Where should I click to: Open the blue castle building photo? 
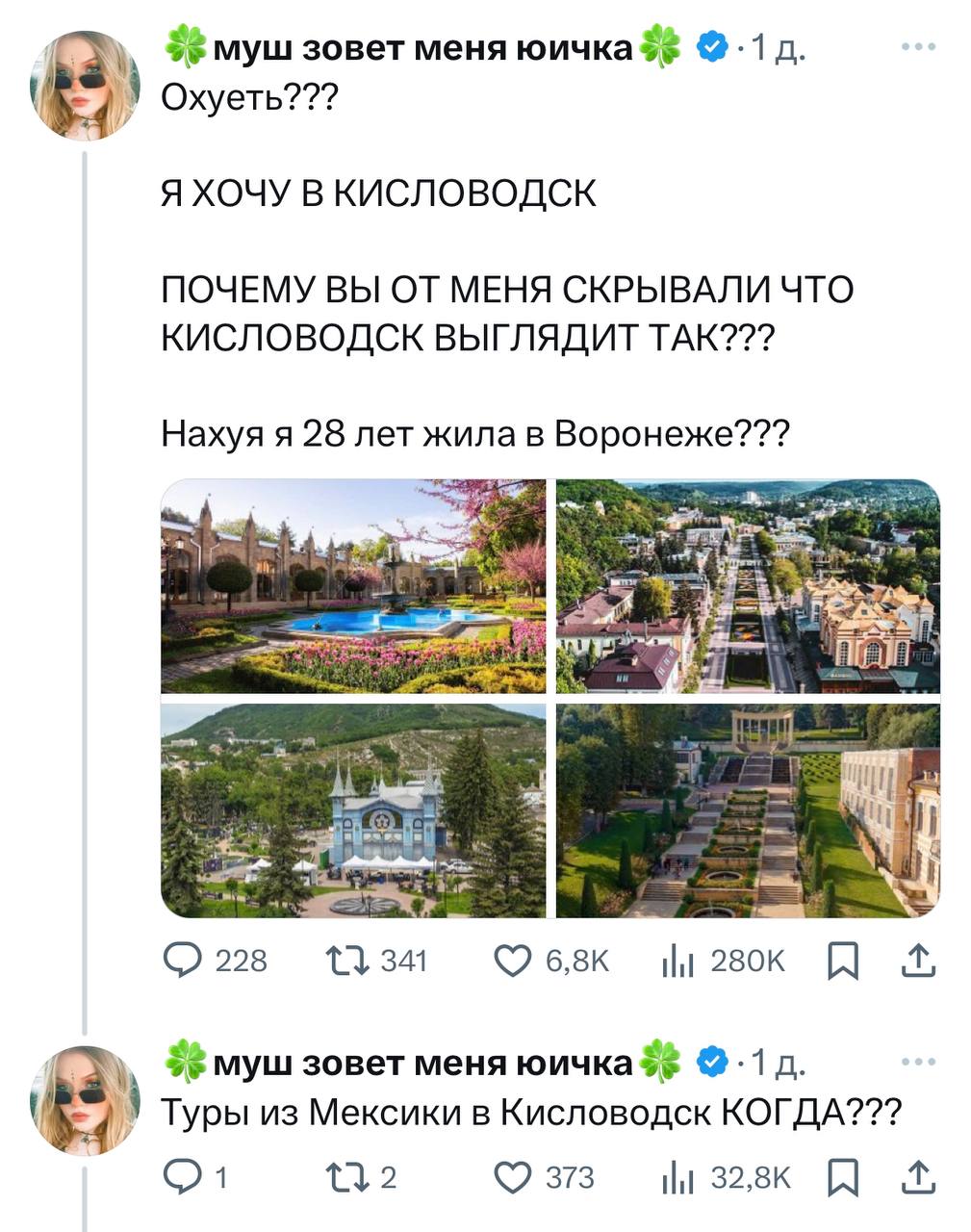point(353,810)
